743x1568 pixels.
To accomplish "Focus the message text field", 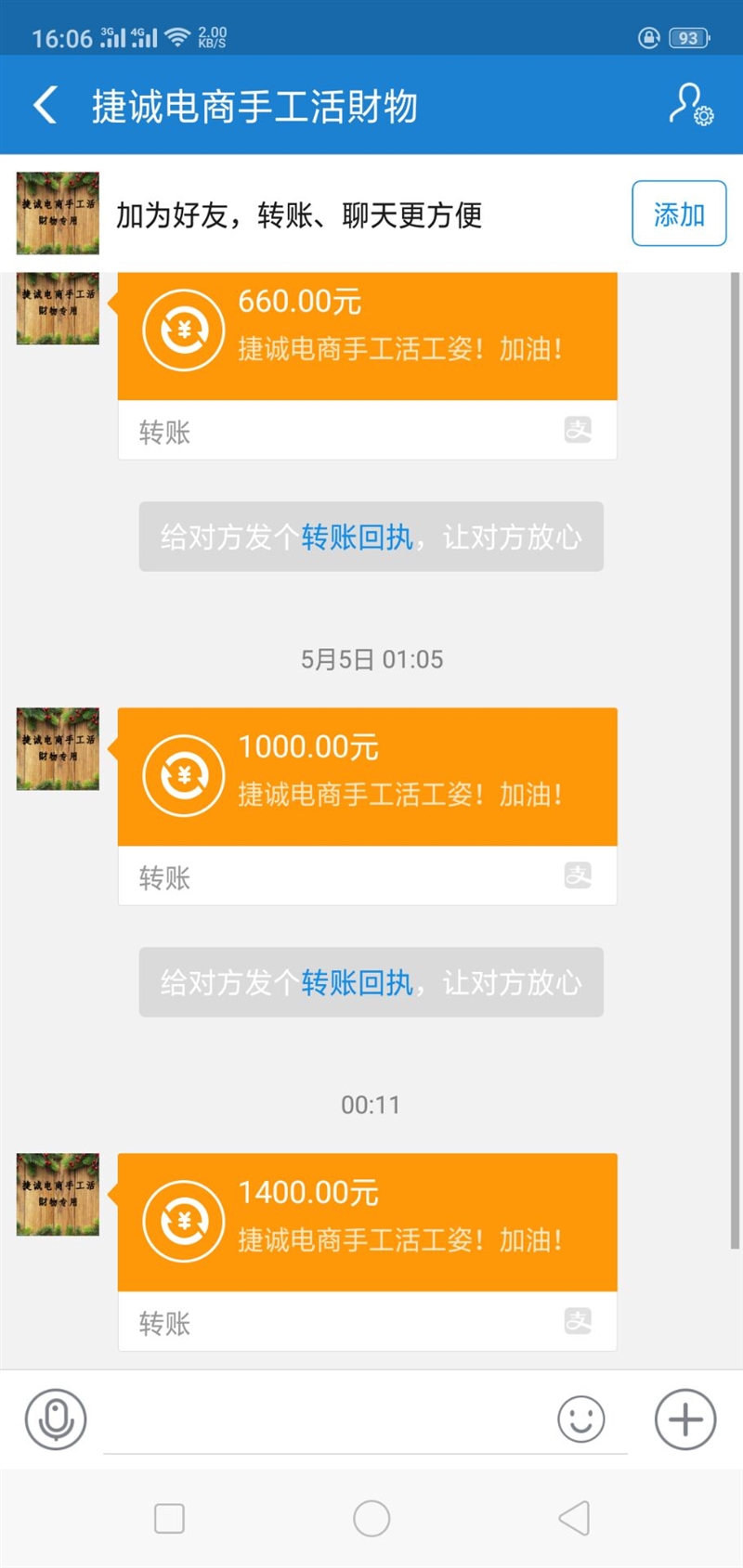I will 325,1420.
